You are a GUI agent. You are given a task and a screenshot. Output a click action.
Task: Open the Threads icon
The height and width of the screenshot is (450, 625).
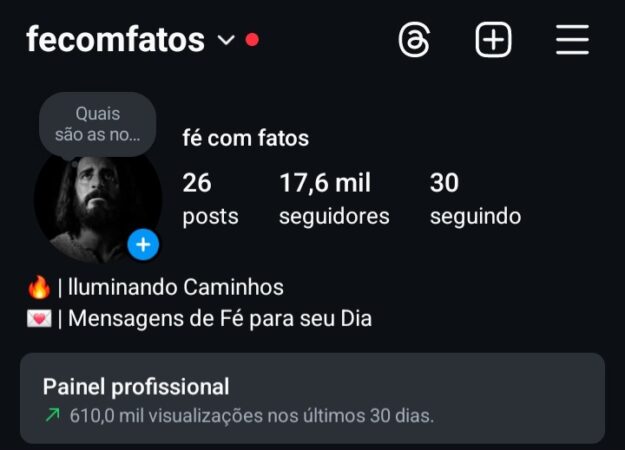[414, 41]
